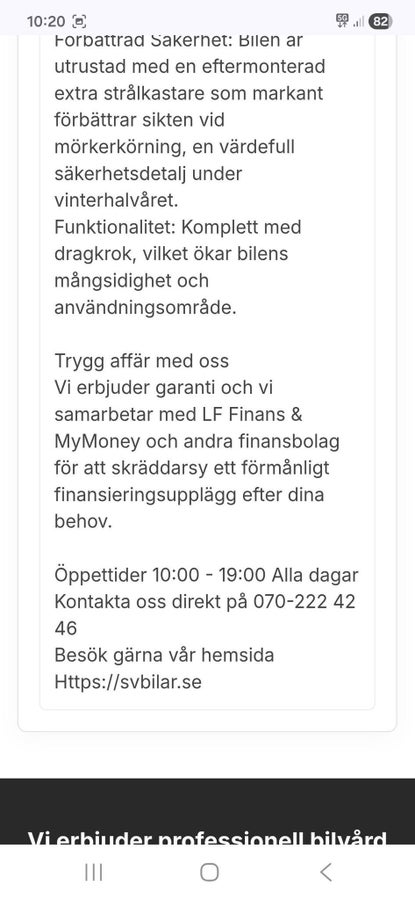415x900 pixels.
Task: Go to the home screen
Action: (210, 872)
